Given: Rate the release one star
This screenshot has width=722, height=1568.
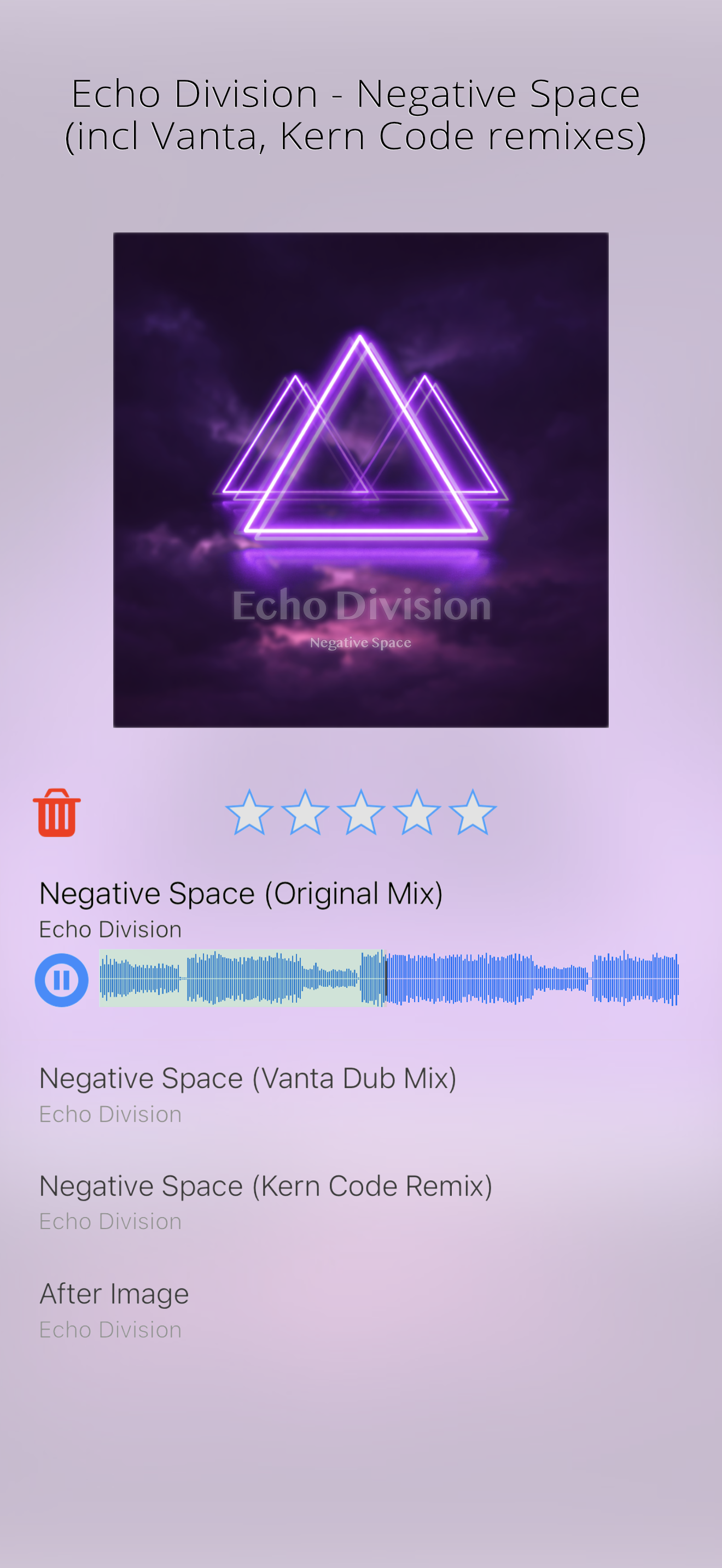Looking at the screenshot, I should pyautogui.click(x=249, y=812).
